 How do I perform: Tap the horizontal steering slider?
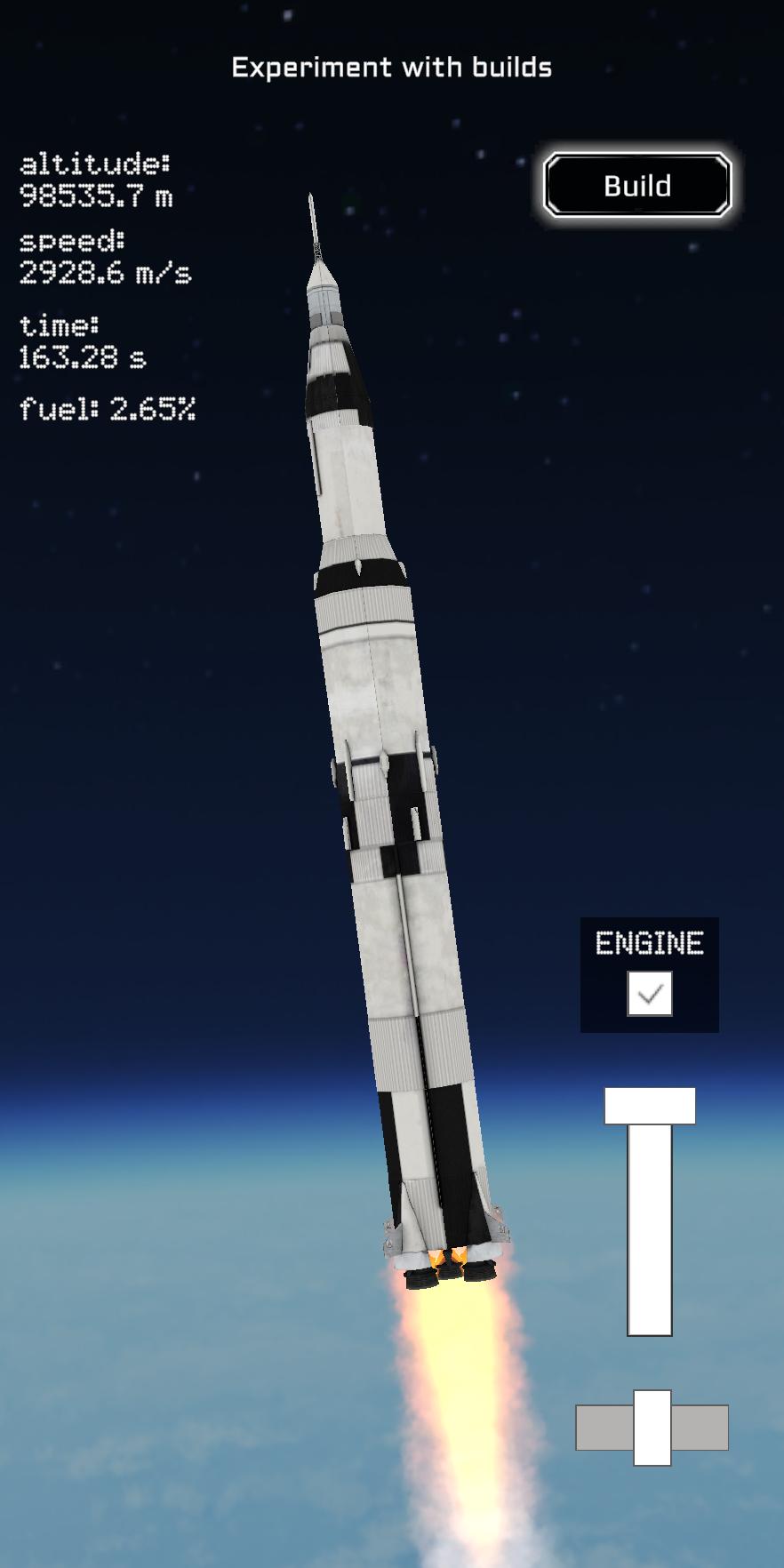point(652,1428)
